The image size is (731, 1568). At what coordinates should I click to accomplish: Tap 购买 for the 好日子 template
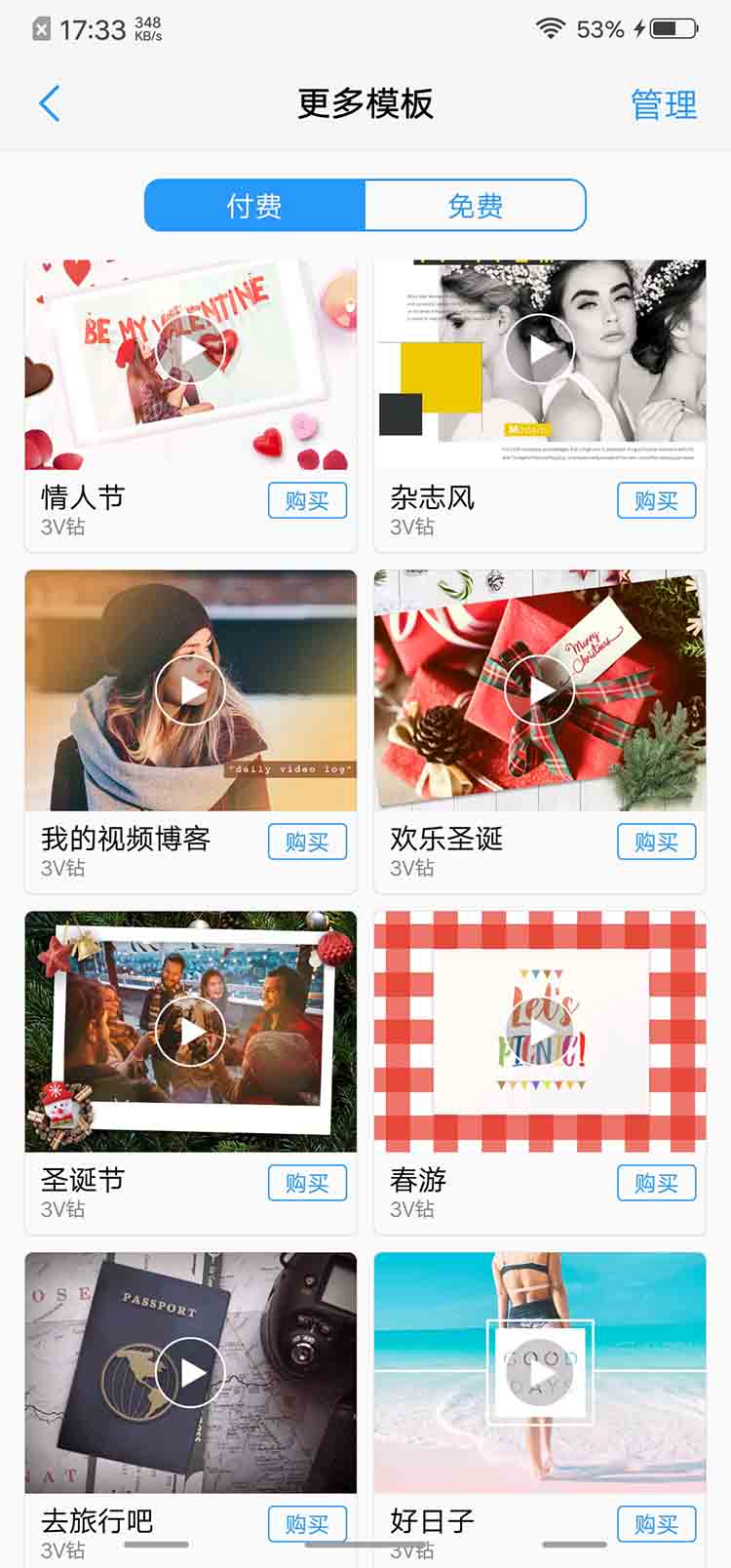coord(656,1524)
